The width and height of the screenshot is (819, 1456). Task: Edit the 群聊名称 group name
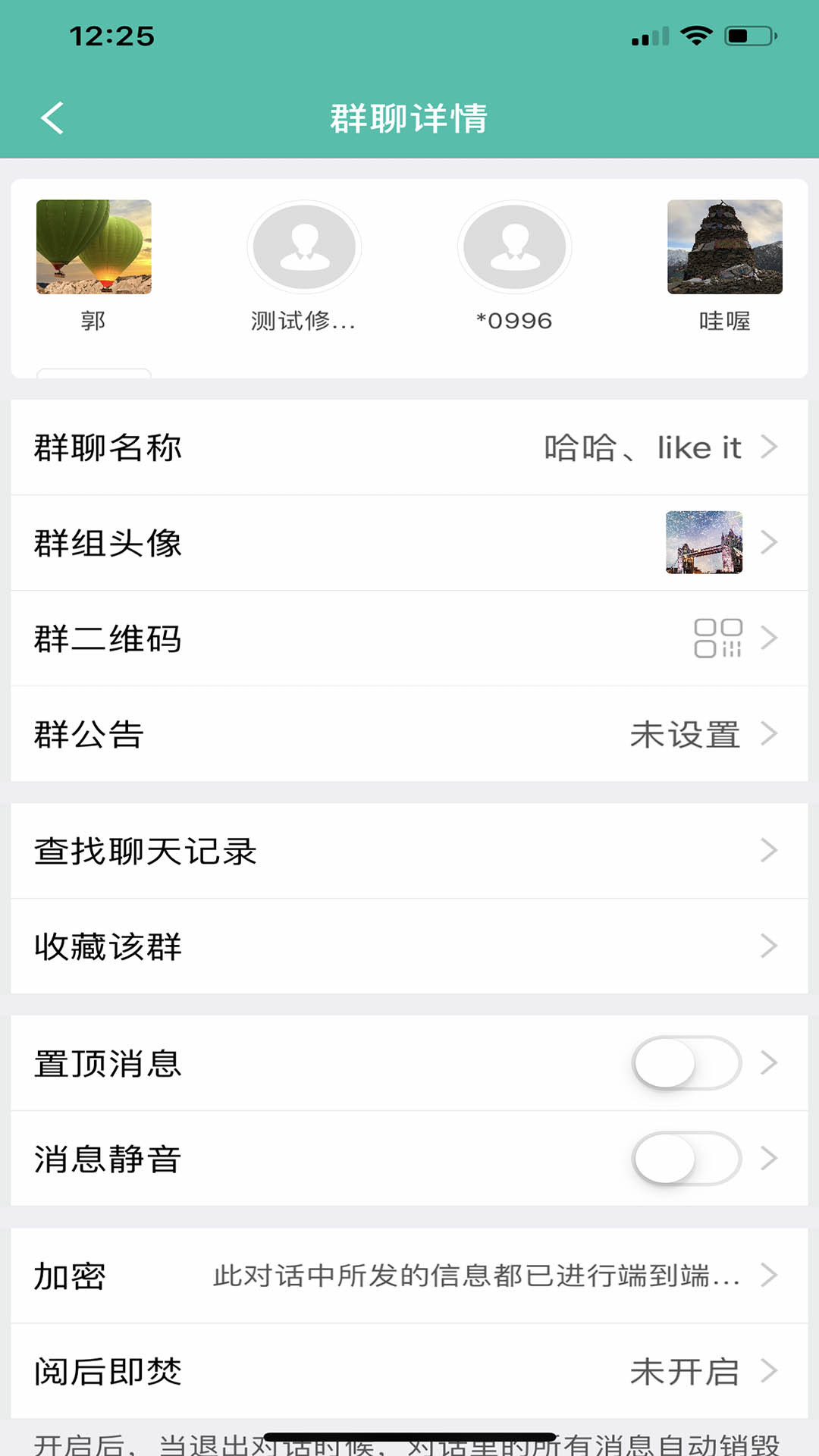point(409,447)
